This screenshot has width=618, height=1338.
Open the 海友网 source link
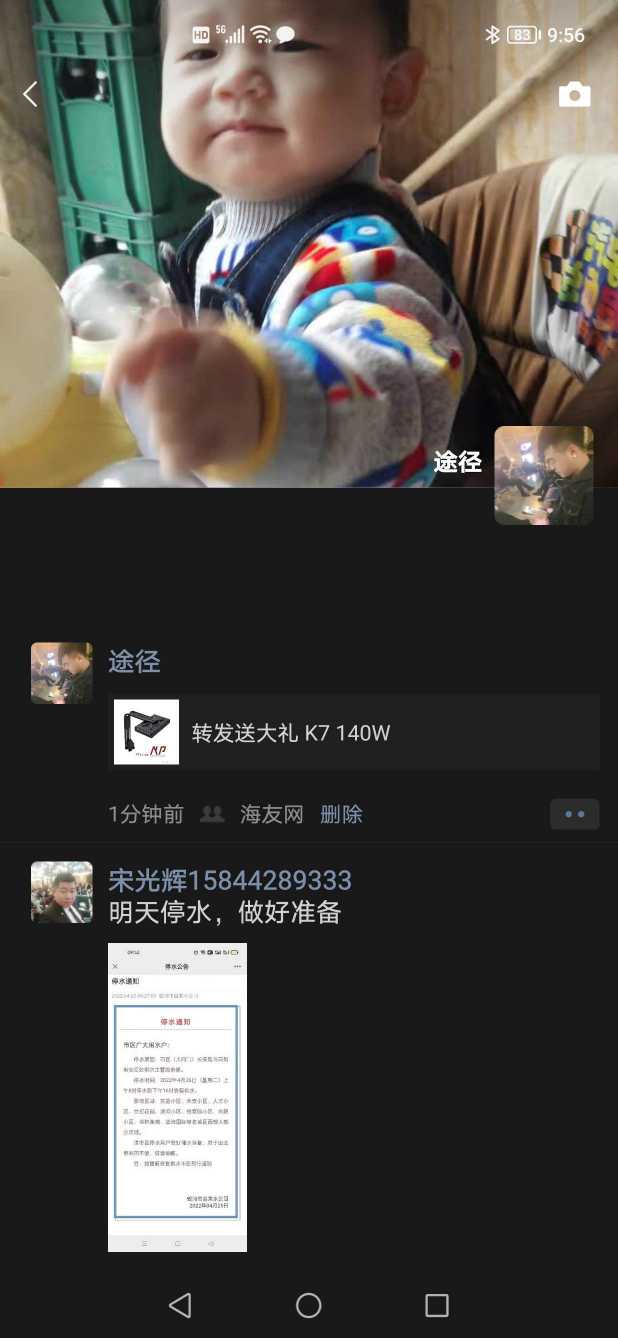pos(271,814)
